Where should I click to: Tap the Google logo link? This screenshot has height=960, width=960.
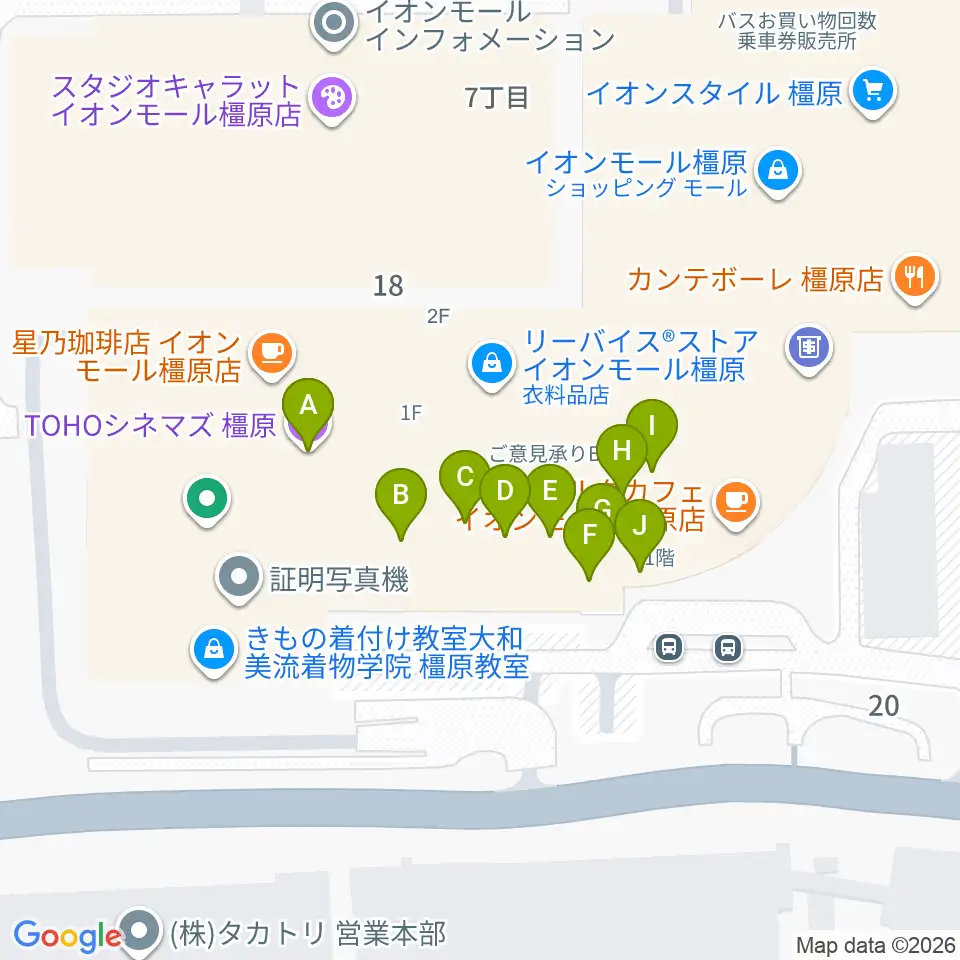tap(67, 936)
